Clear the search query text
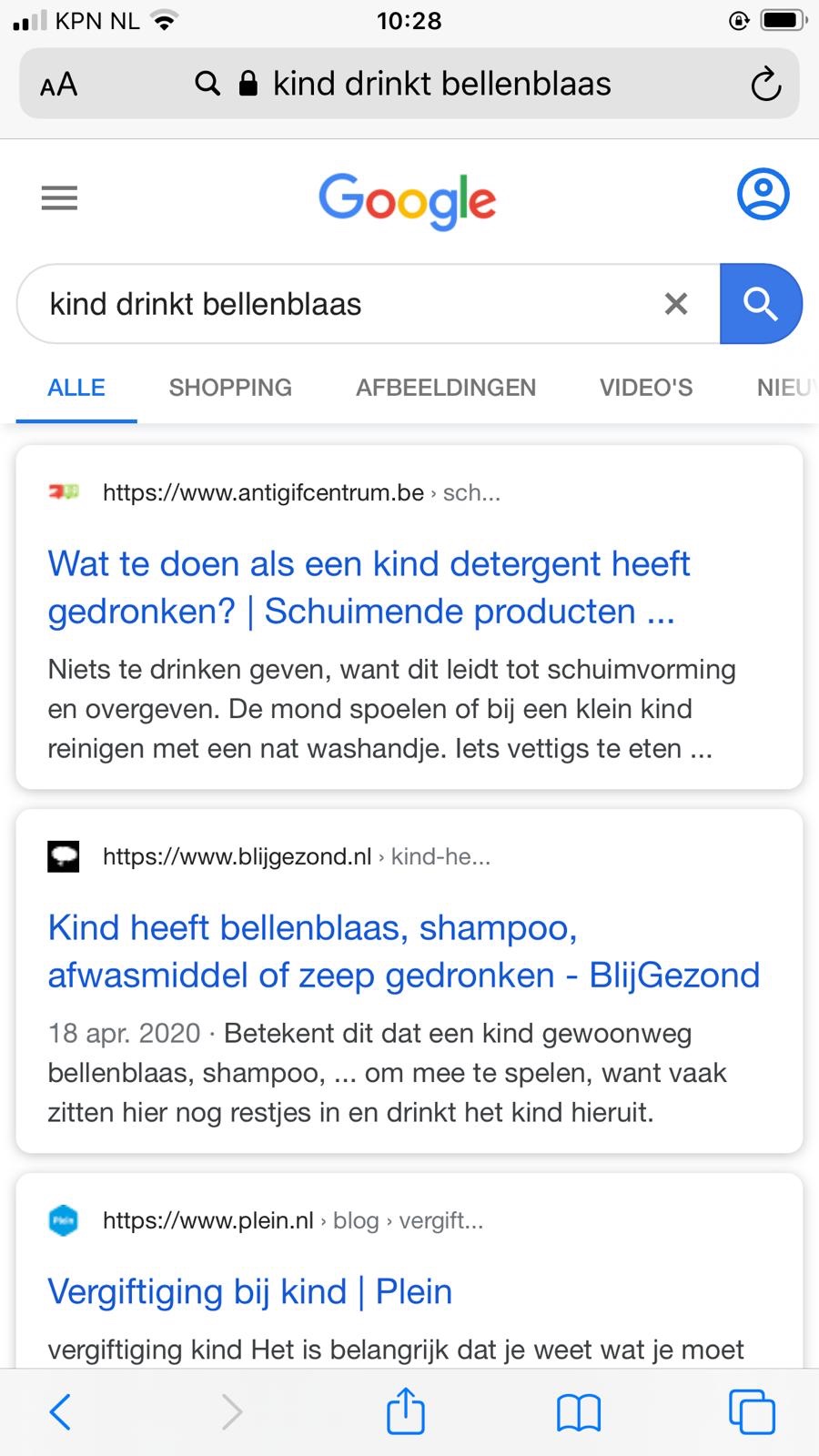Image resolution: width=819 pixels, height=1456 pixels. [675, 304]
